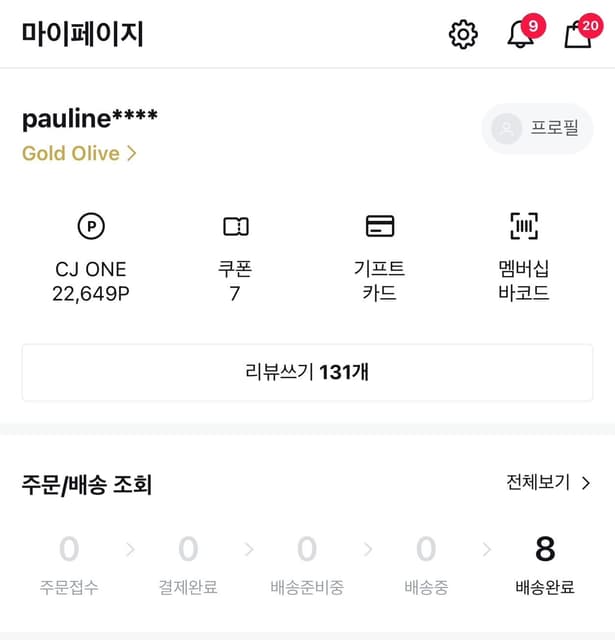The image size is (615, 640).
Task: Open the shopping bag cart
Action: click(x=578, y=35)
